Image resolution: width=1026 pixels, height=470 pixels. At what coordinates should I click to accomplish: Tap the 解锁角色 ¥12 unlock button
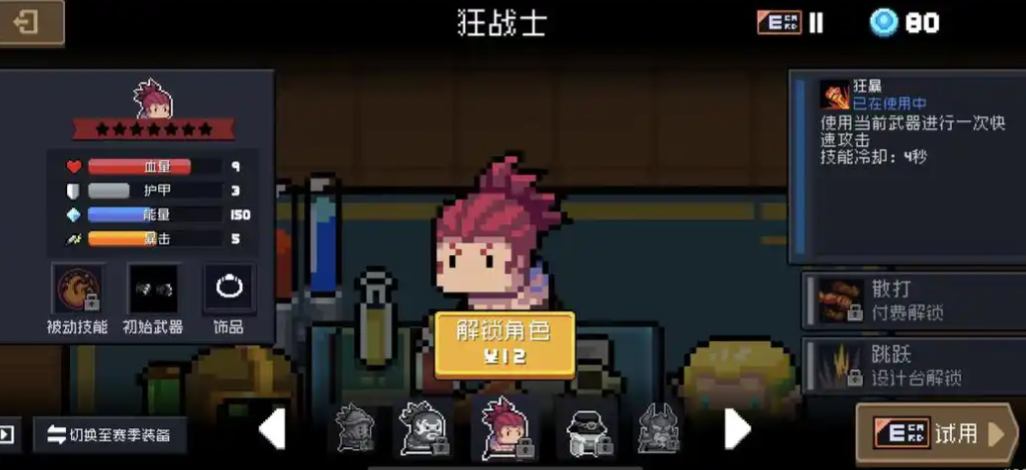click(x=505, y=343)
